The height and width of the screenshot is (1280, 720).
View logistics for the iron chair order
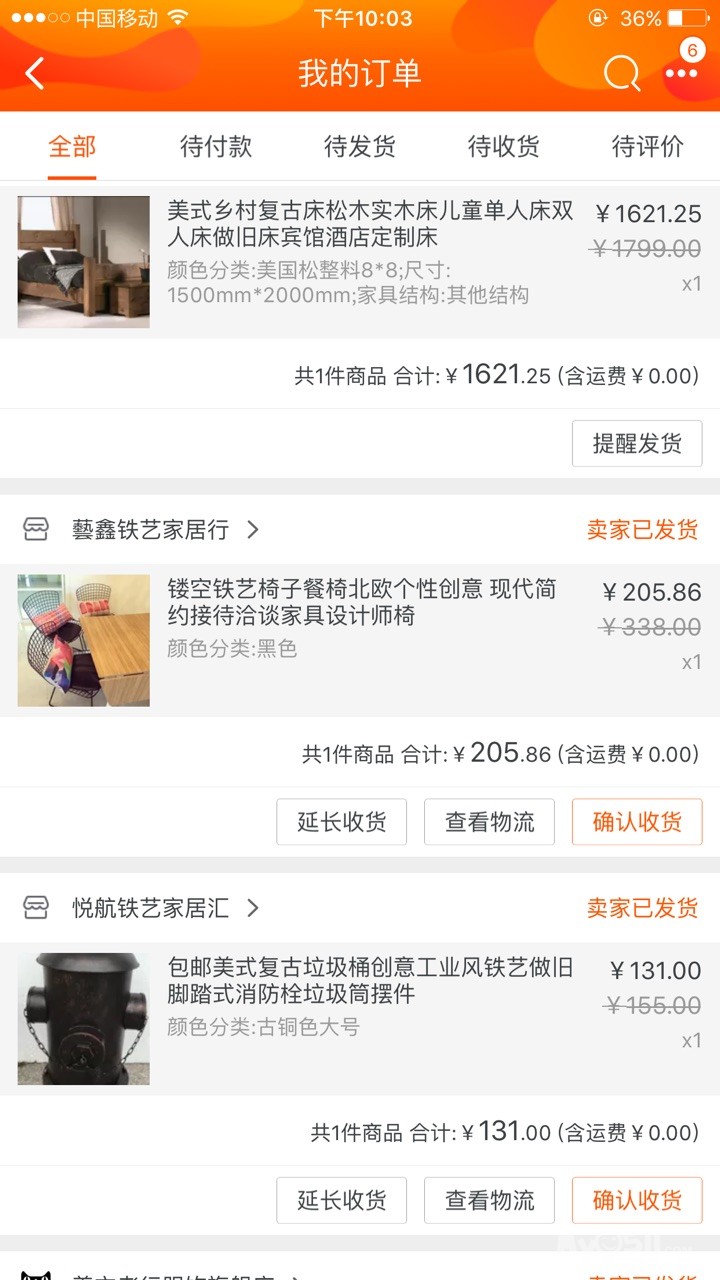[489, 822]
